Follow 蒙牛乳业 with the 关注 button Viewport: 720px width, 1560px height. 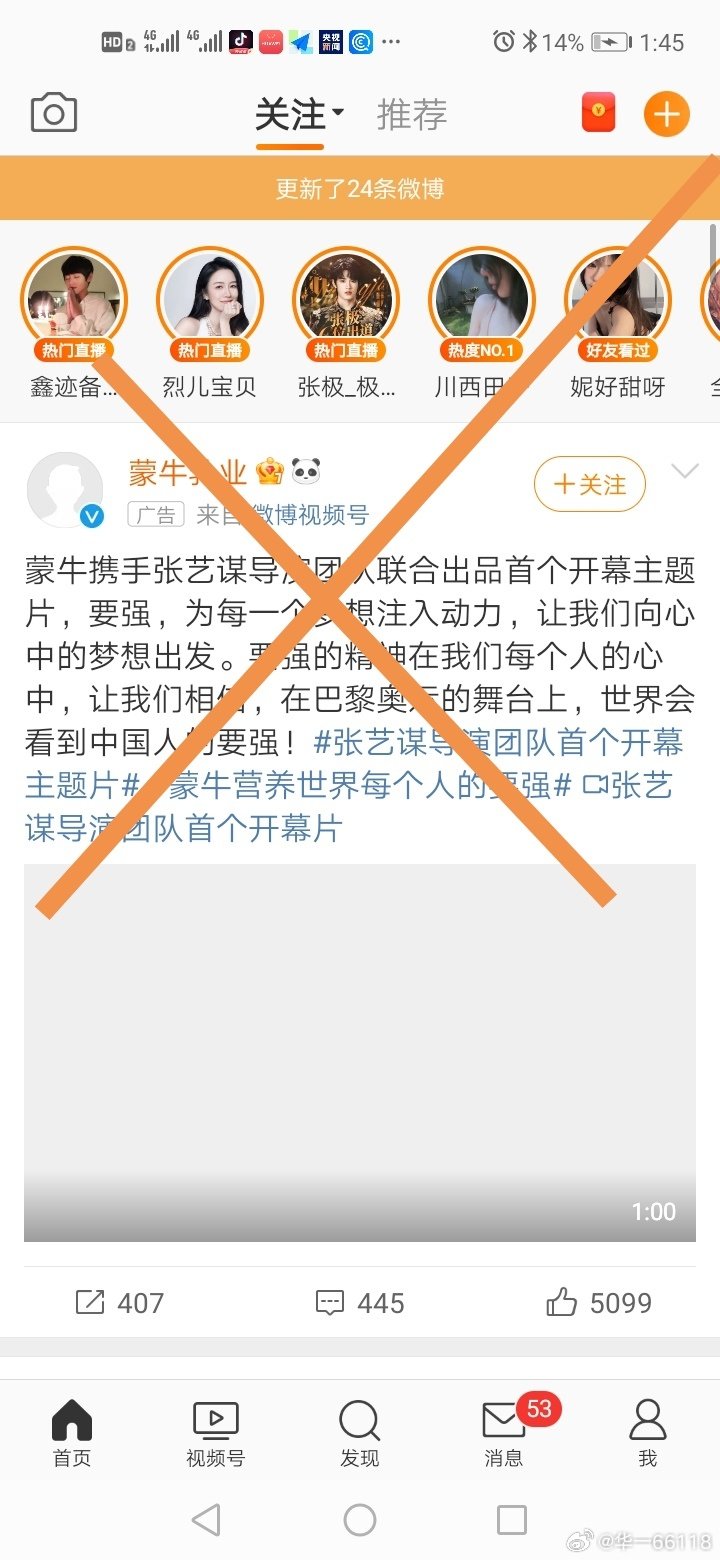590,485
